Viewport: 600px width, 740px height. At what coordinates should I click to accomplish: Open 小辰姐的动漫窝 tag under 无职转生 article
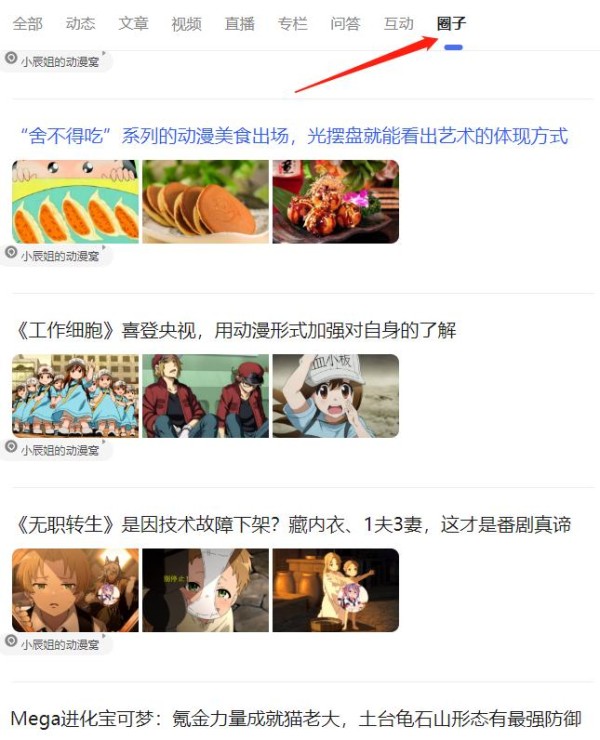(x=59, y=644)
